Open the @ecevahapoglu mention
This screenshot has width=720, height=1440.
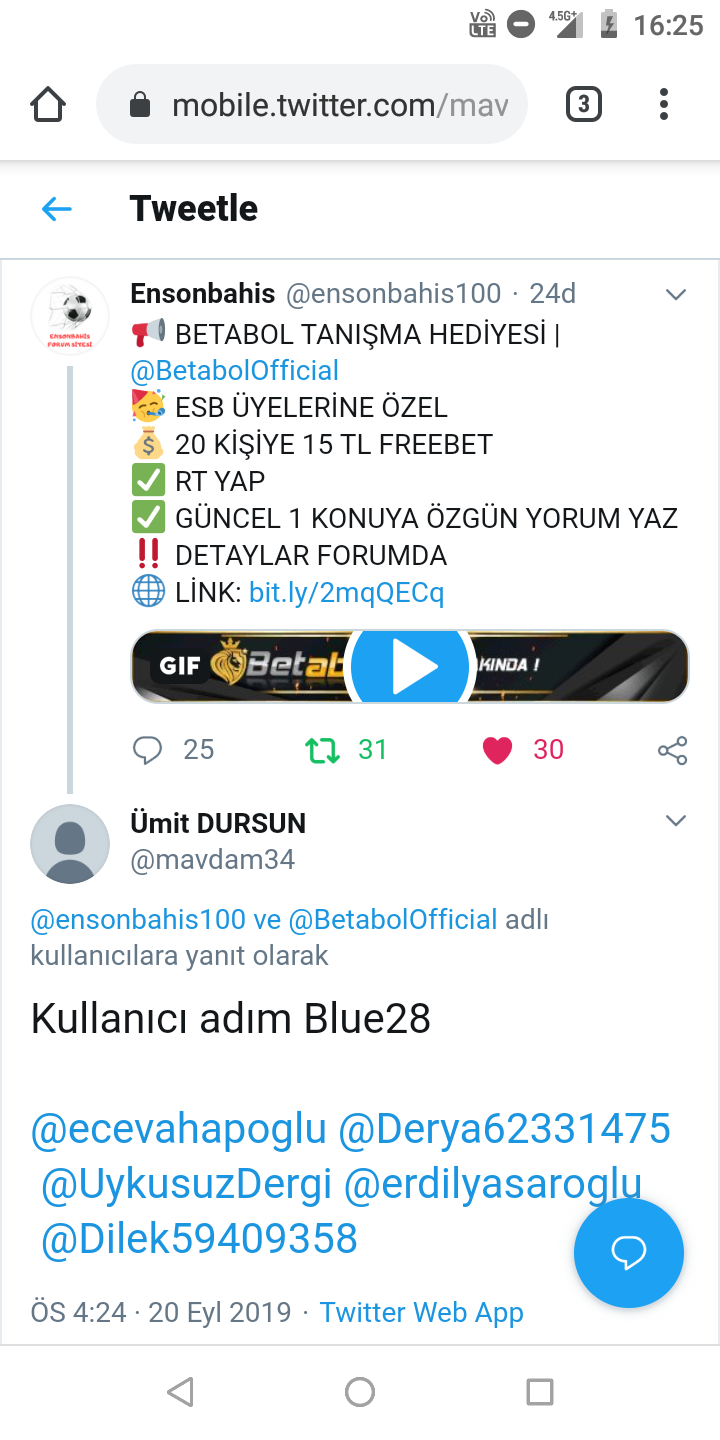179,1129
